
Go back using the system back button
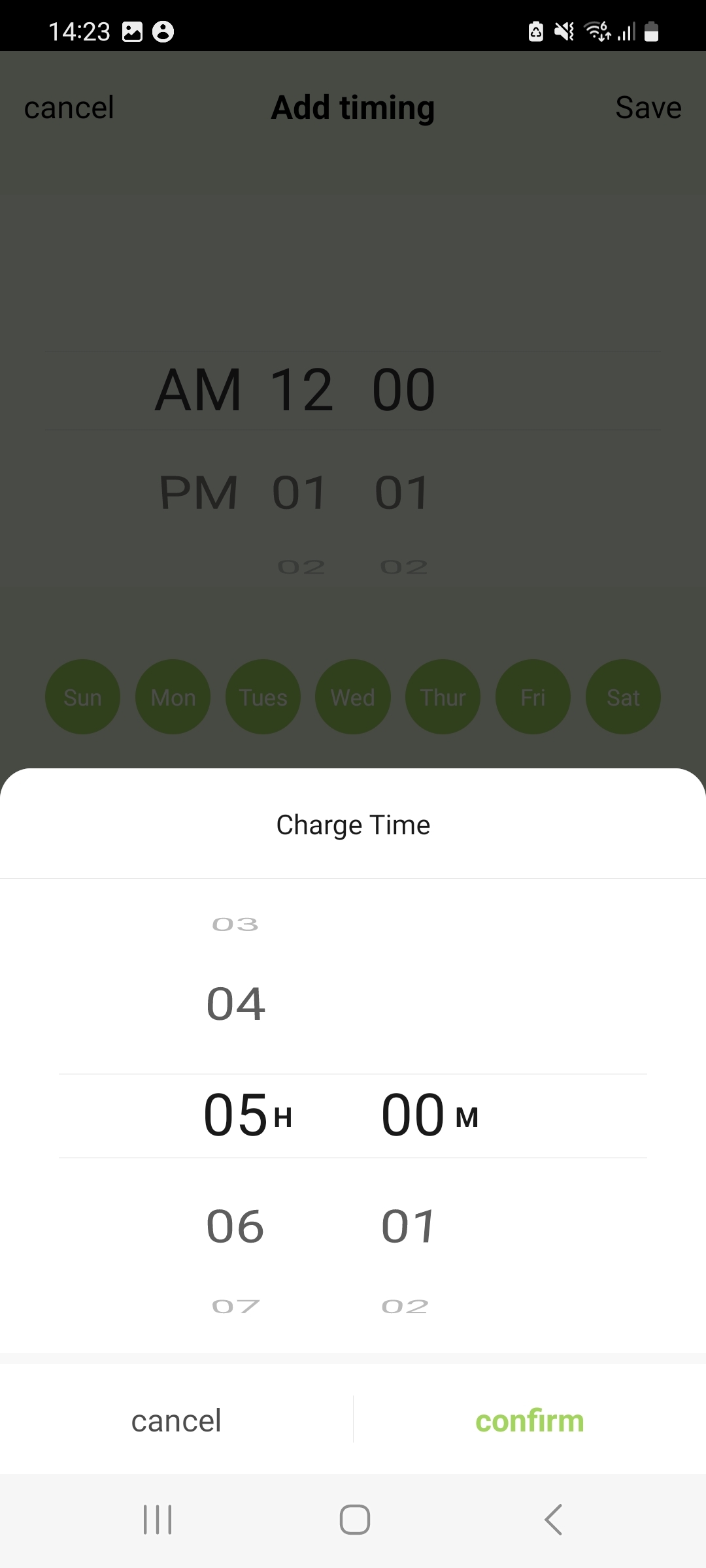pyautogui.click(x=553, y=1519)
